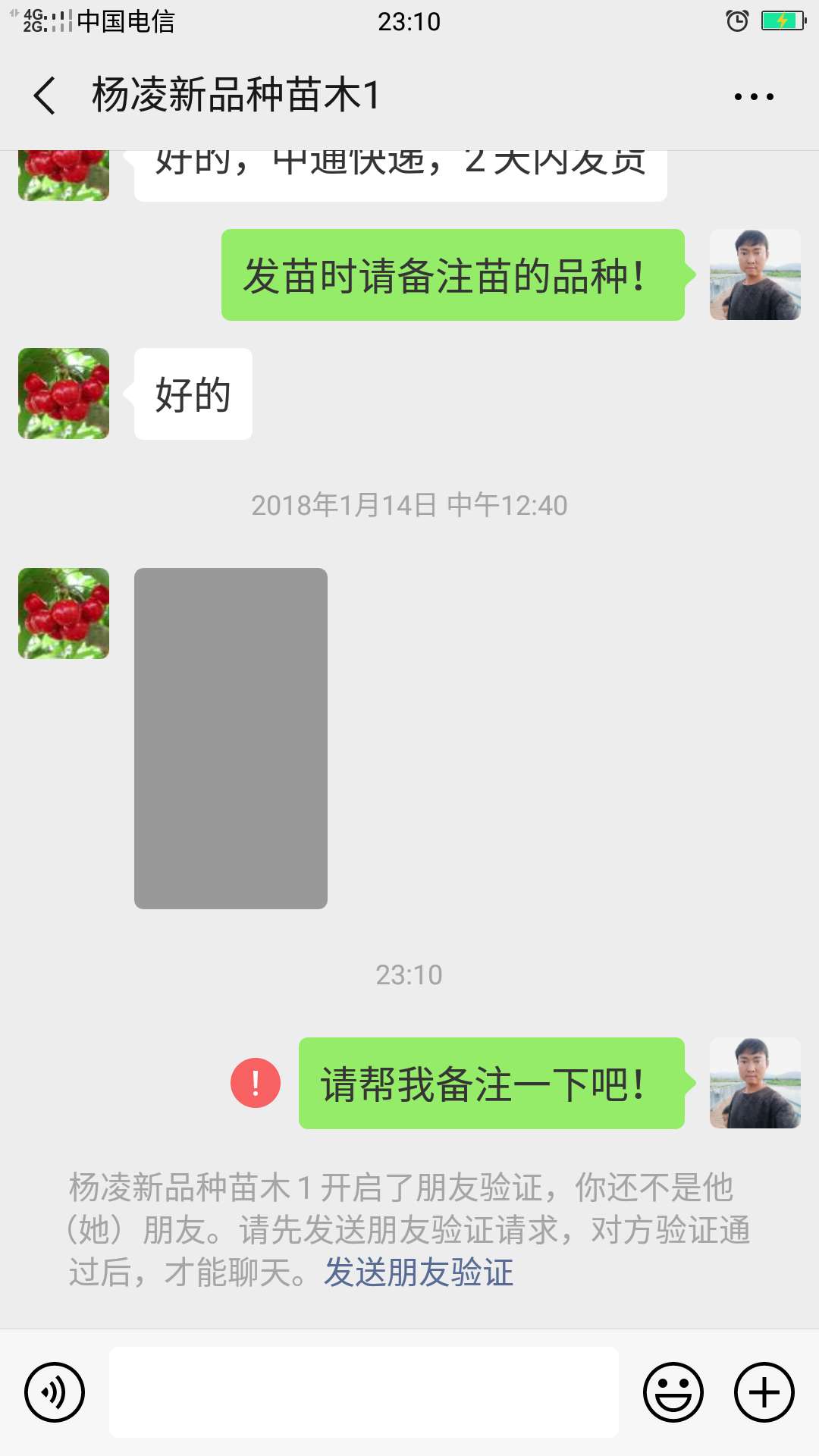Tap the red failed-message resend icon

[x=256, y=1083]
